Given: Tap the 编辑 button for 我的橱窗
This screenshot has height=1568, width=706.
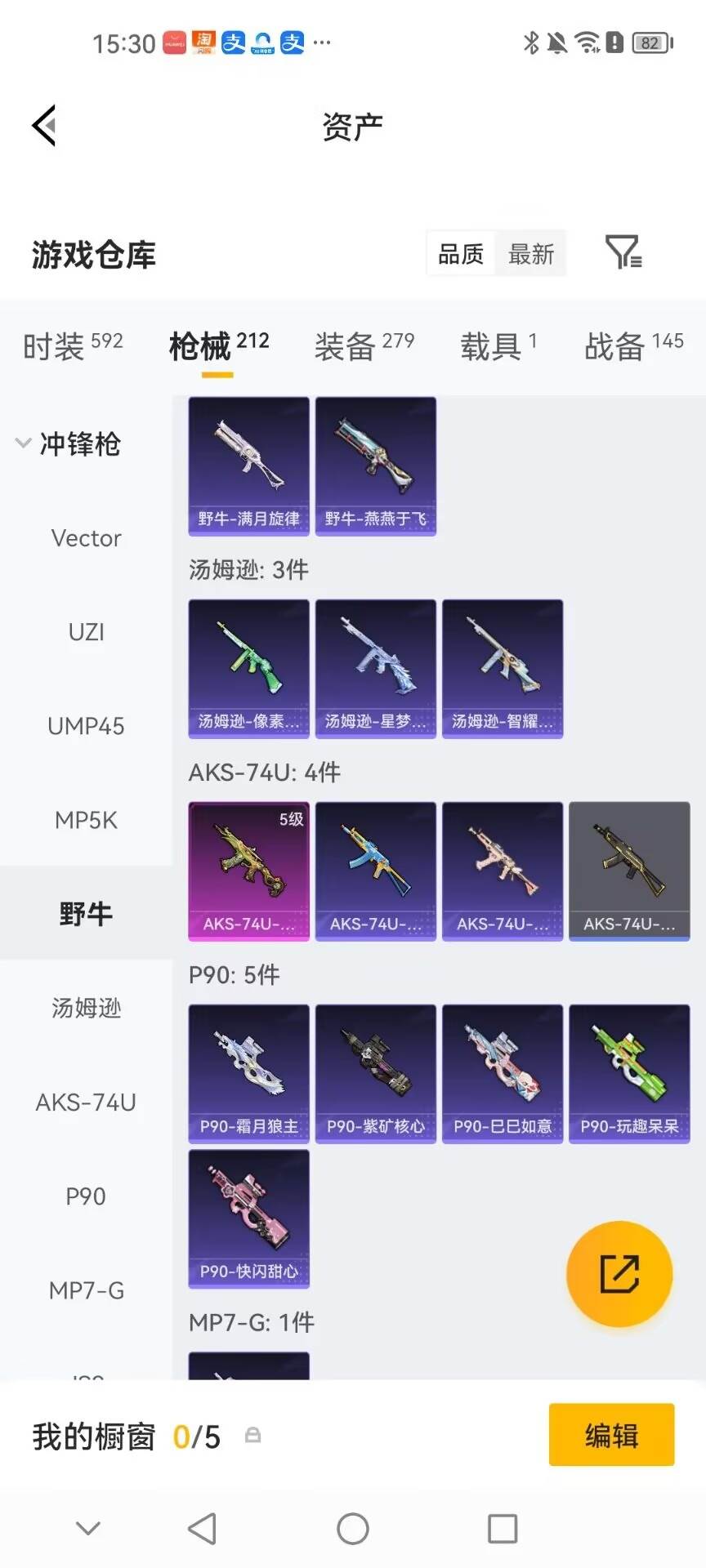Looking at the screenshot, I should click(611, 1435).
